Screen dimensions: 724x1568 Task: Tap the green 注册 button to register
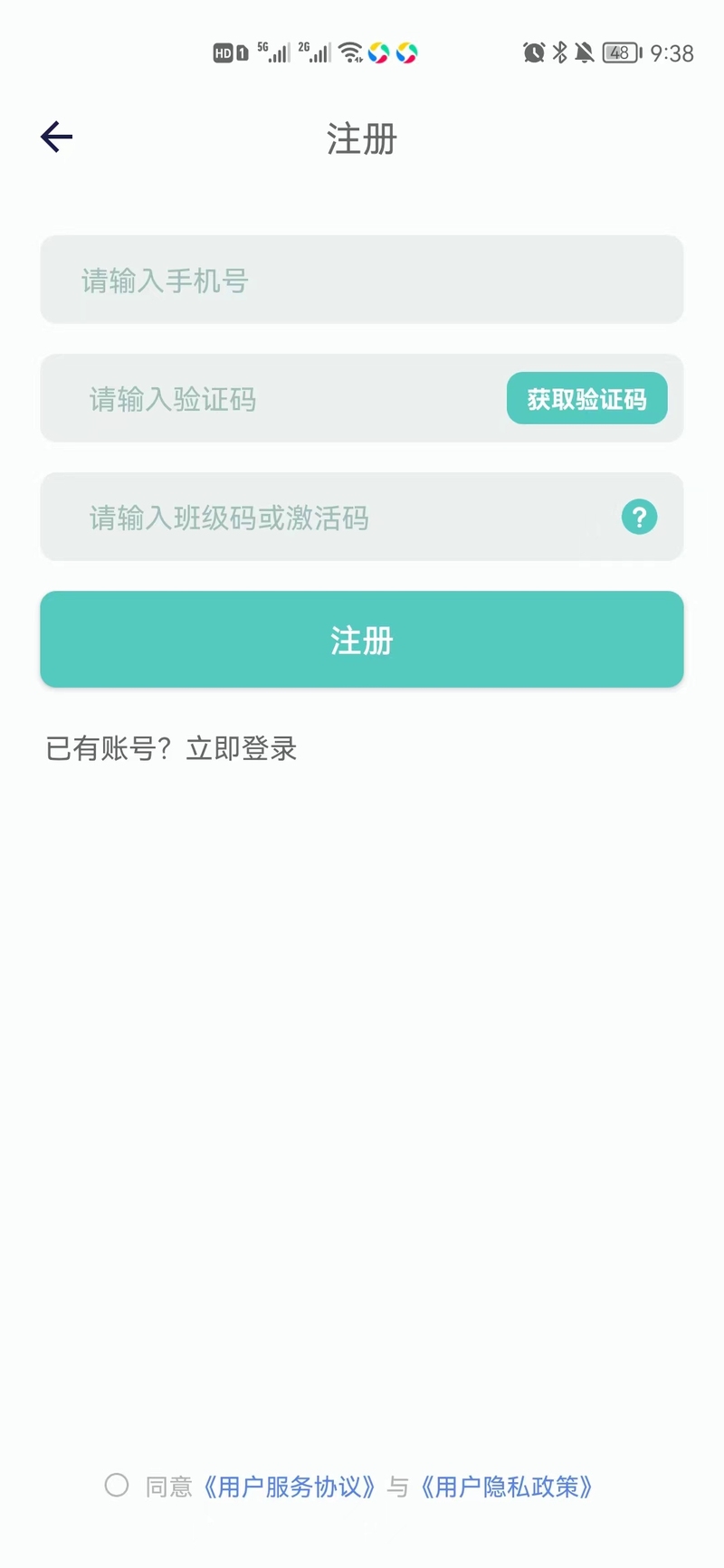click(361, 640)
